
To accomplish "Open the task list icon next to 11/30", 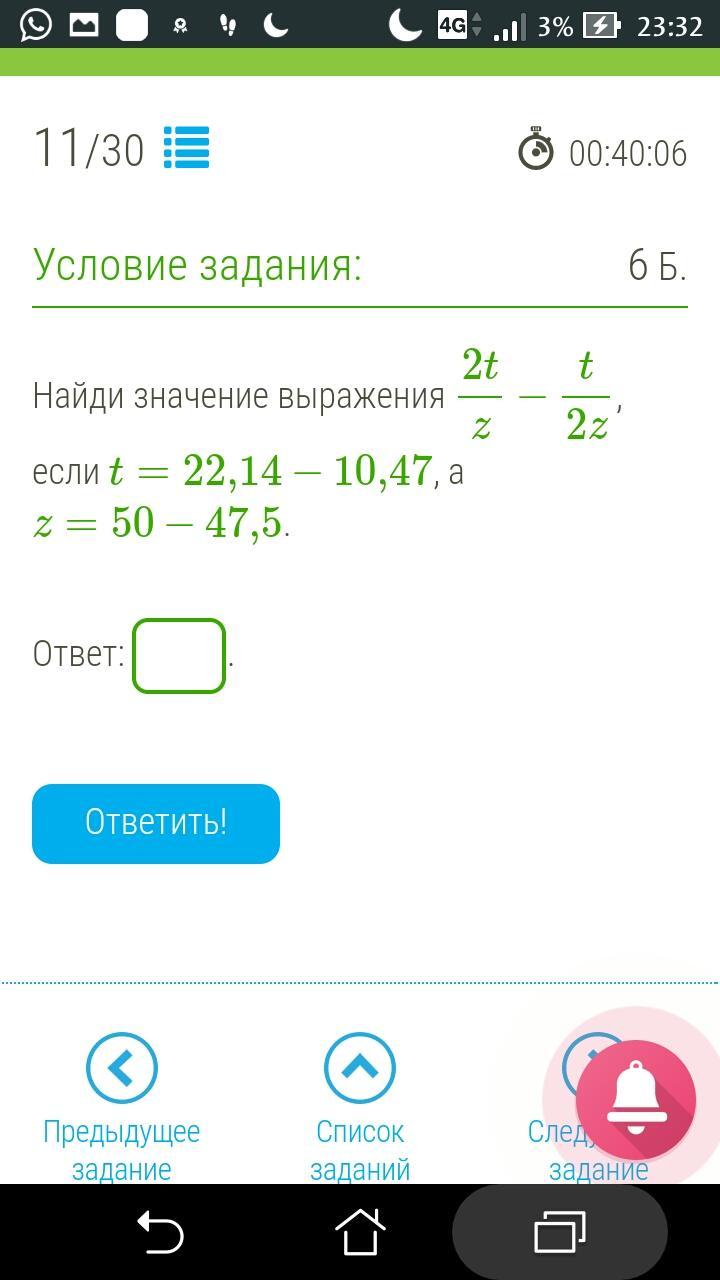I will point(186,148).
